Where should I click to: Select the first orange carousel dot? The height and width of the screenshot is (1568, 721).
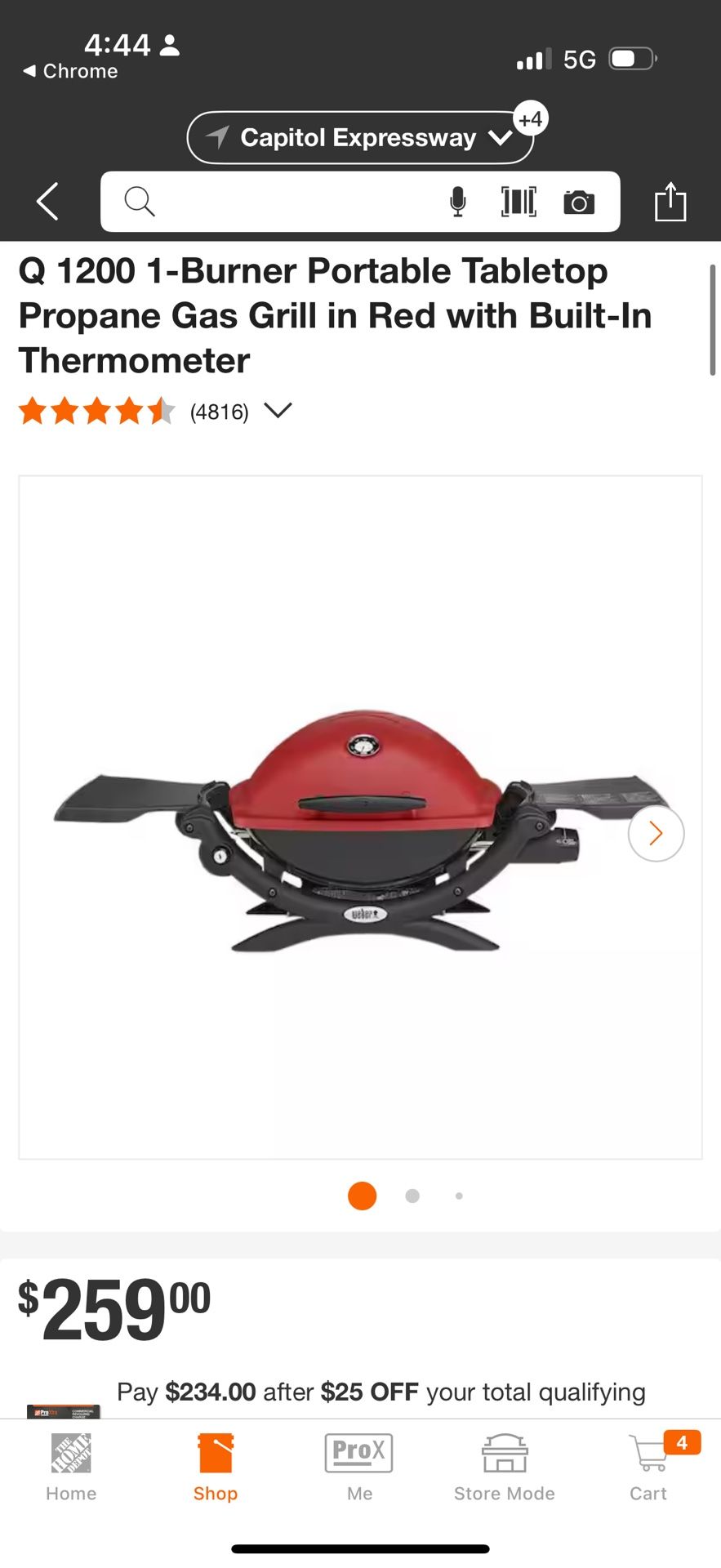[361, 1195]
